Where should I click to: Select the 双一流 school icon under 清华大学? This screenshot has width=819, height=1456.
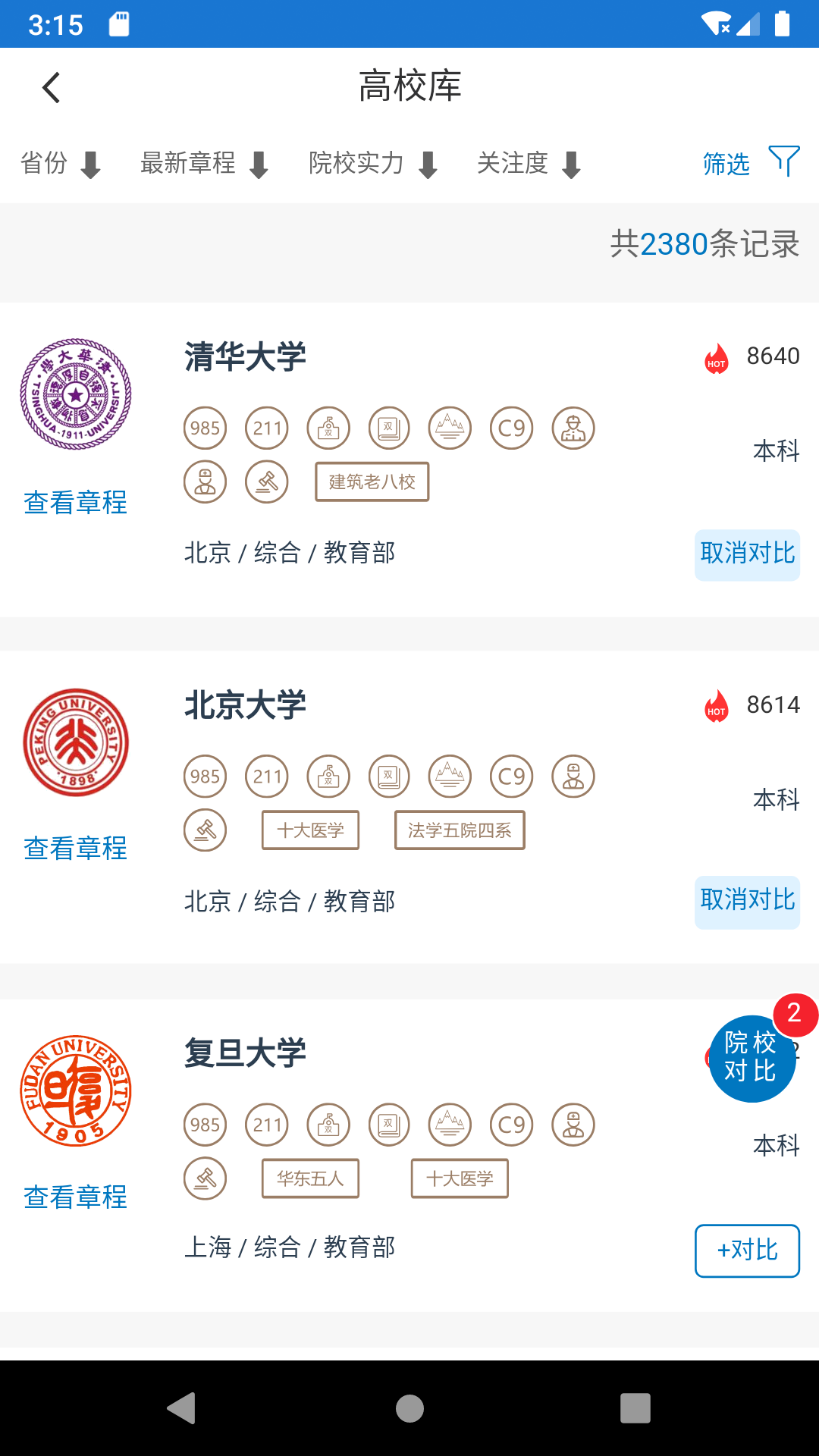(x=328, y=428)
